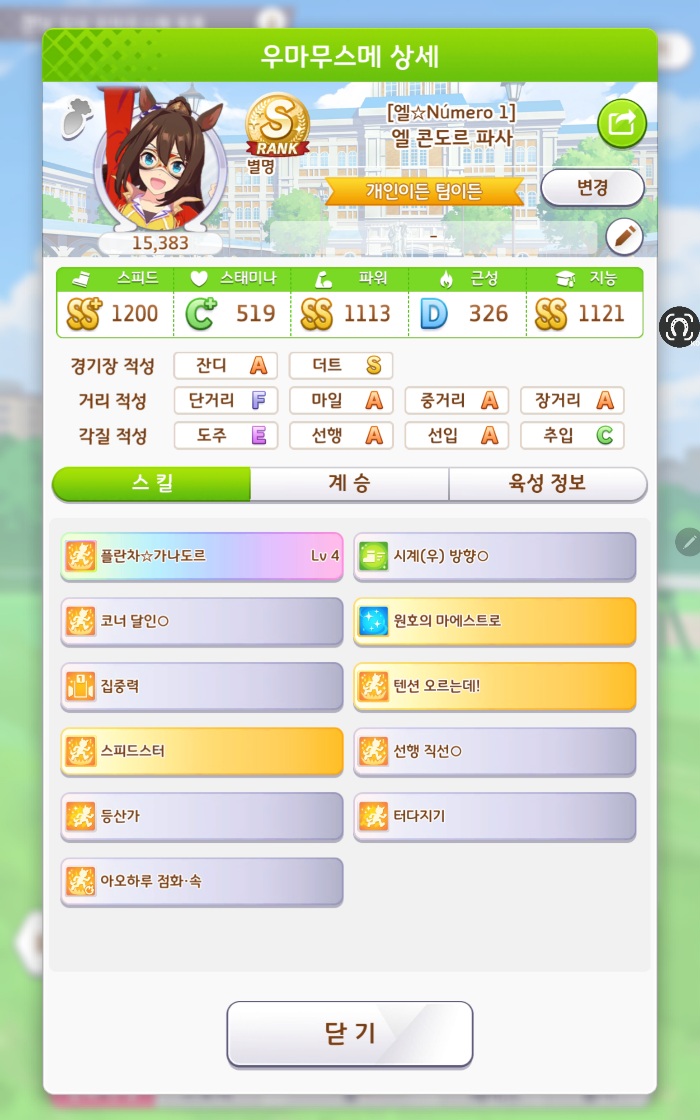
Task: Edit the memo with the pencil icon
Action: pyautogui.click(x=624, y=237)
